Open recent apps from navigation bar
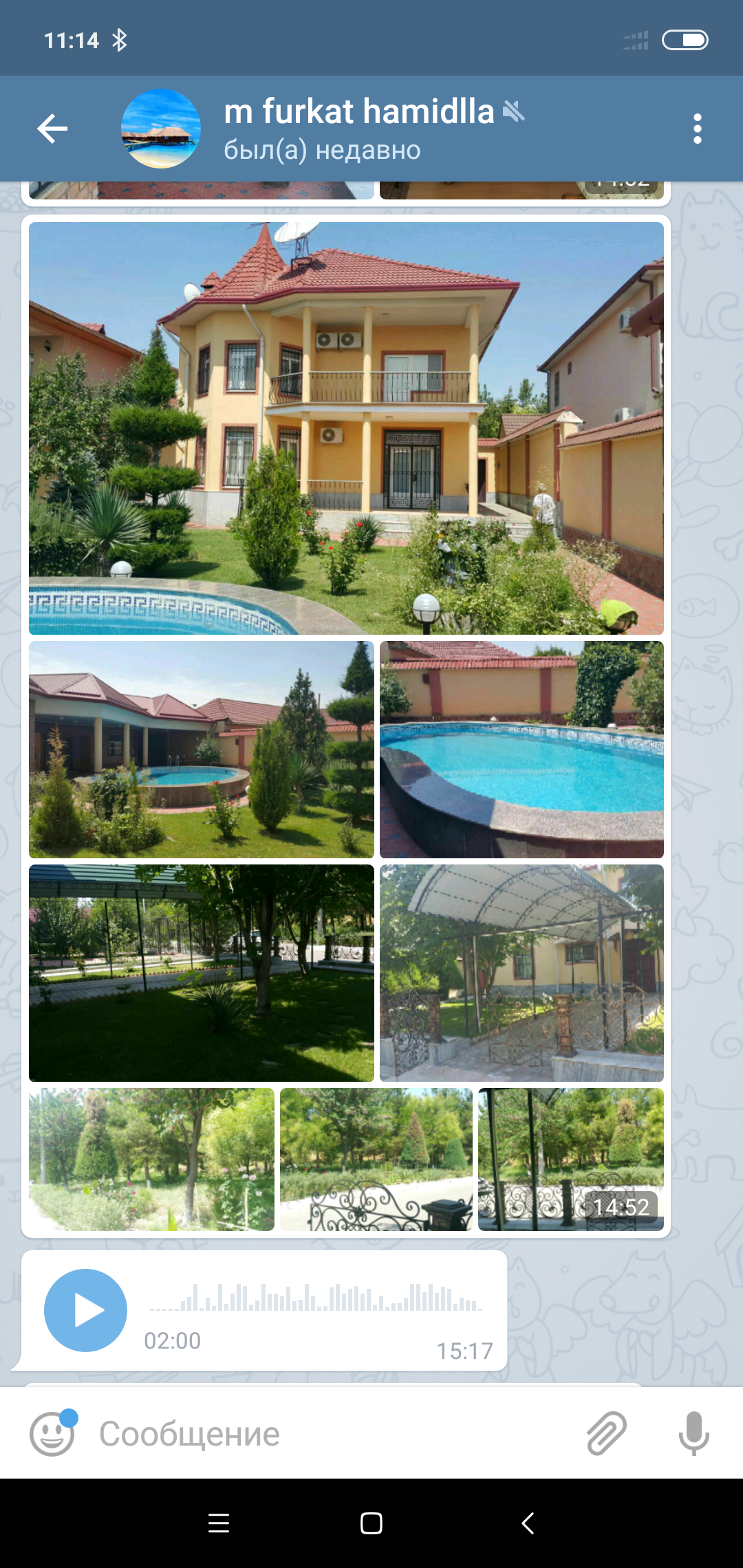743x1568 pixels. [219, 1523]
